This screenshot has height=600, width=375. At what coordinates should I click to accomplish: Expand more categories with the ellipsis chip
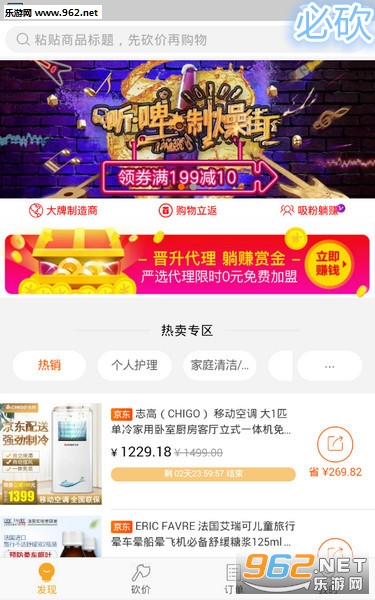pyautogui.click(x=329, y=366)
